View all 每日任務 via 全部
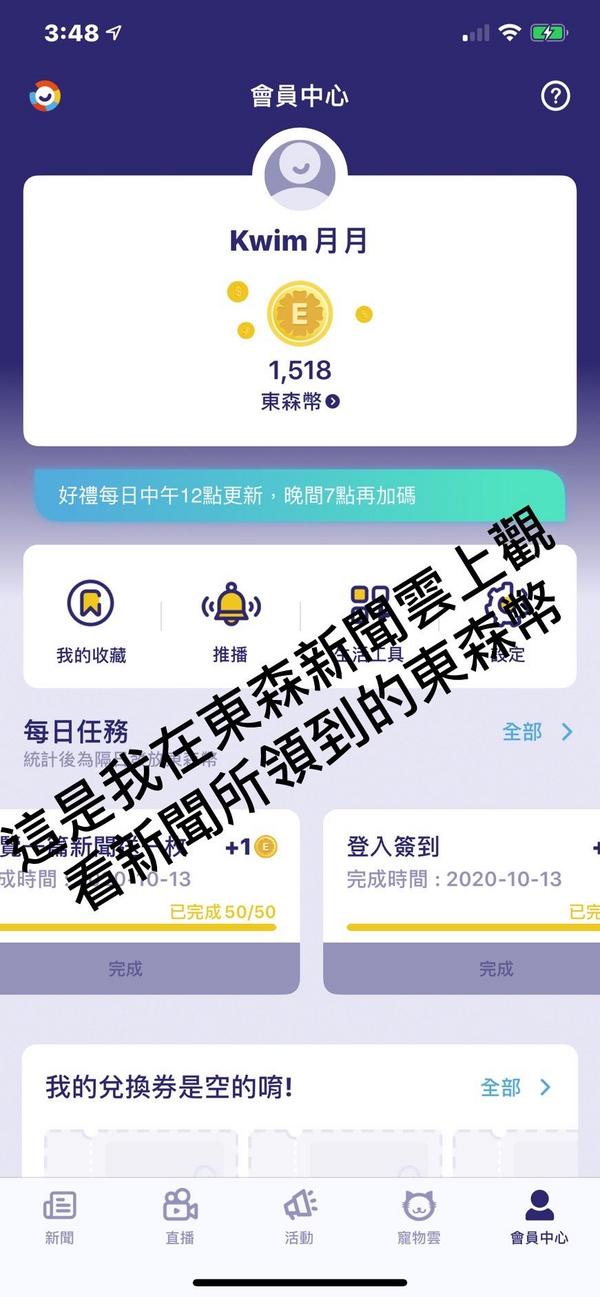 [537, 732]
